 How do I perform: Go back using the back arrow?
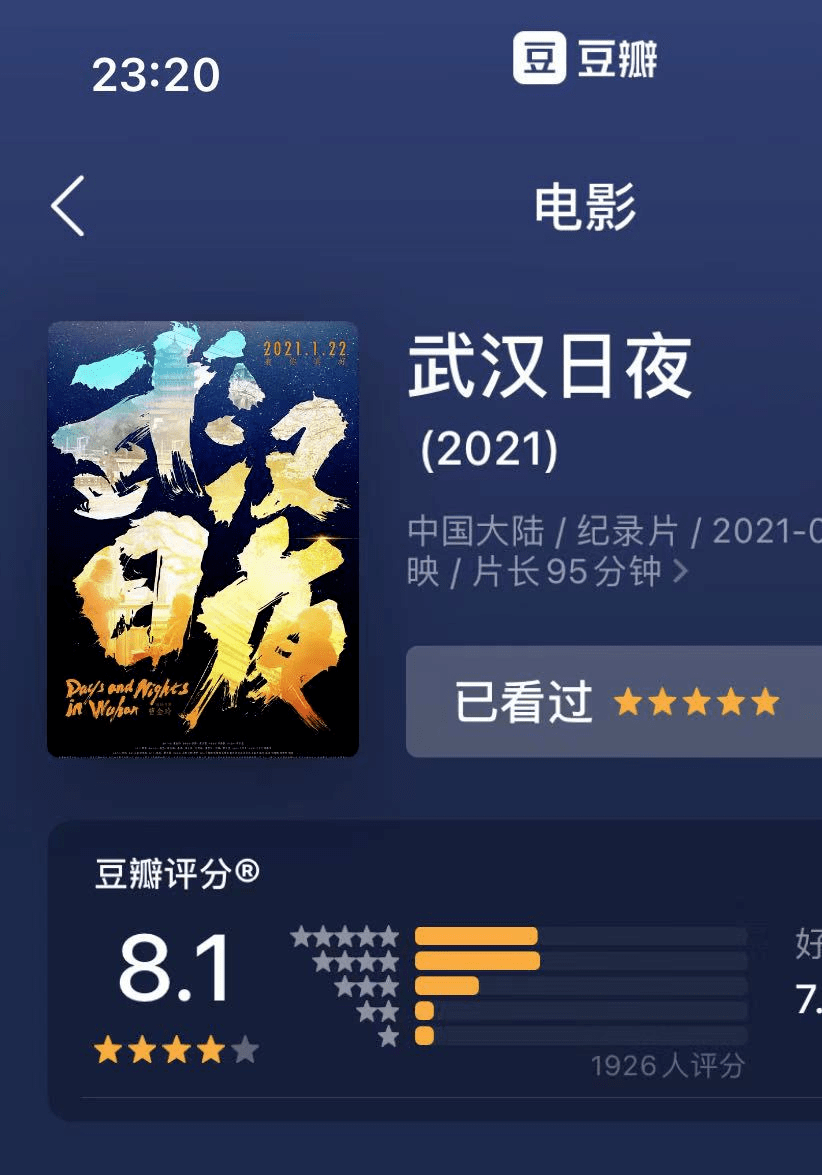tap(65, 203)
